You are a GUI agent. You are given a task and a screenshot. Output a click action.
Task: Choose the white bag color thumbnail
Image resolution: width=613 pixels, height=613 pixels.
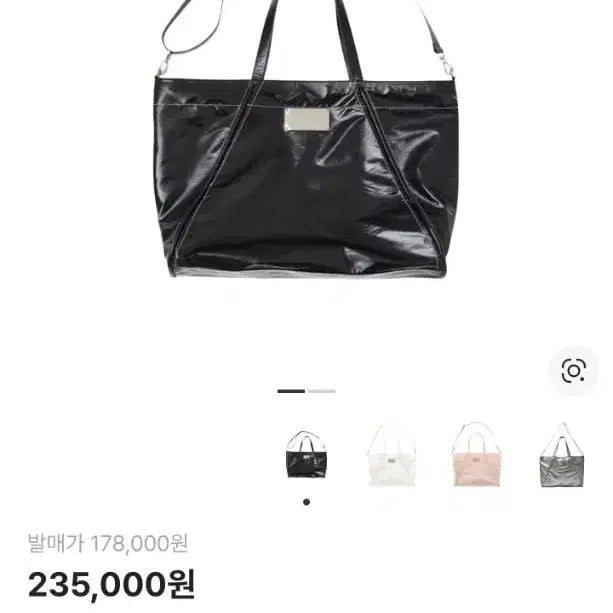tap(390, 456)
